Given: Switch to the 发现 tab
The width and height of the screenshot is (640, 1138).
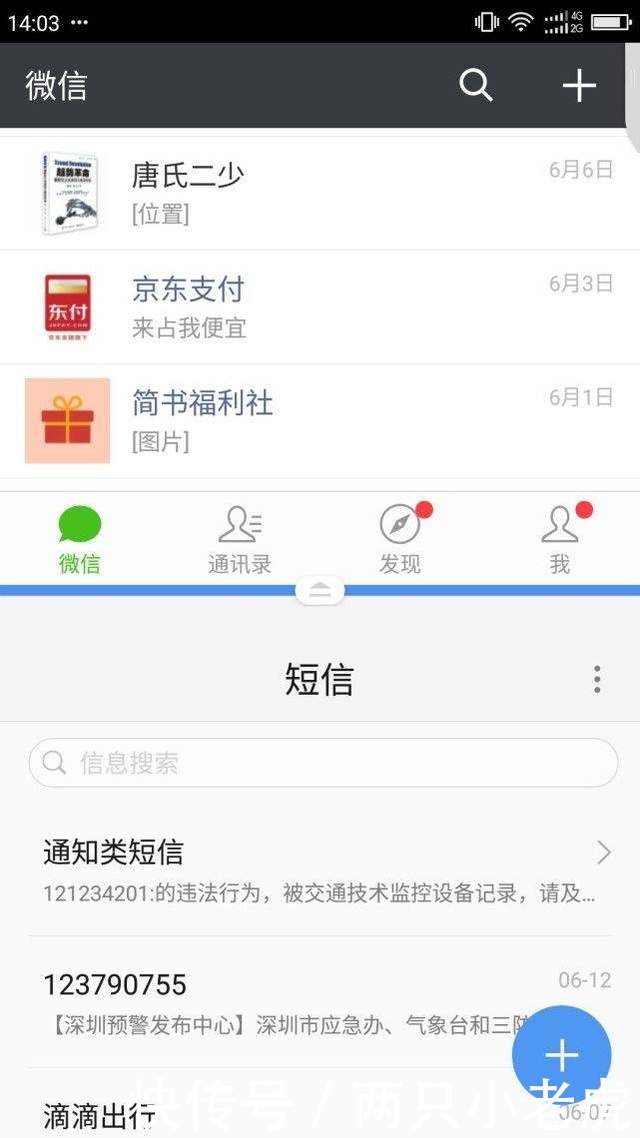Looking at the screenshot, I should pos(400,541).
